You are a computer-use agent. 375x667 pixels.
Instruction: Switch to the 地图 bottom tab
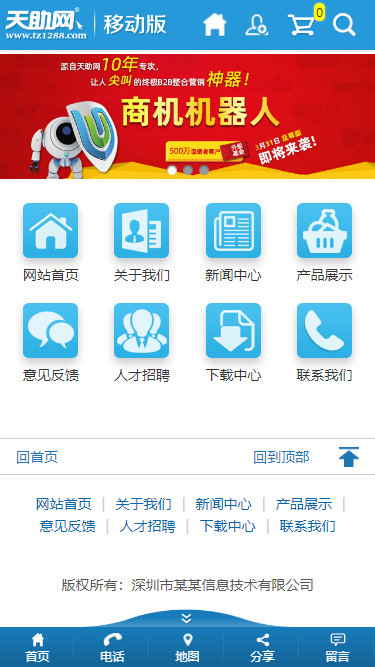(x=187, y=647)
